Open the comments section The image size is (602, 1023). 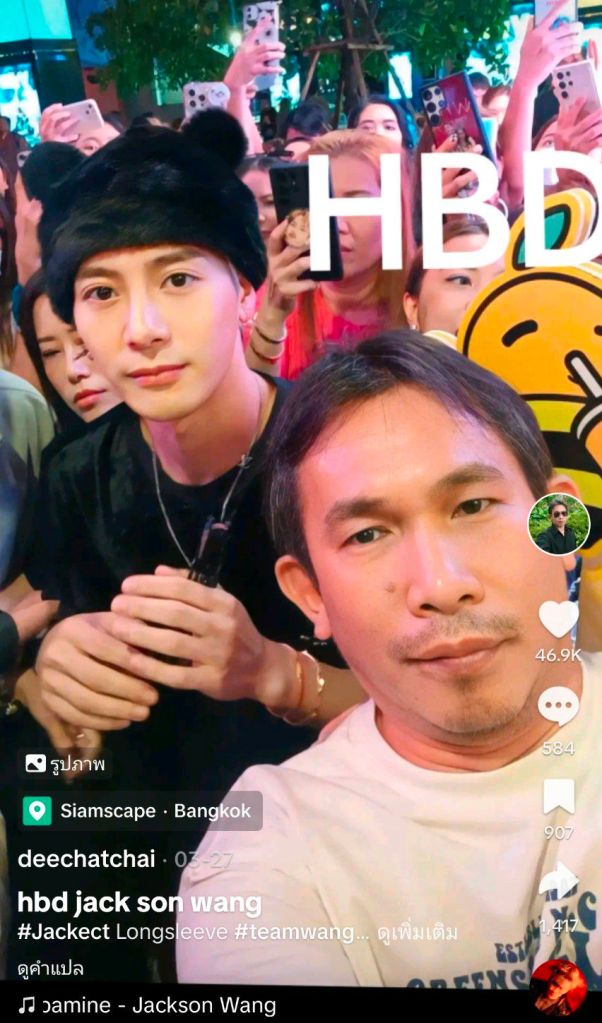pos(558,706)
